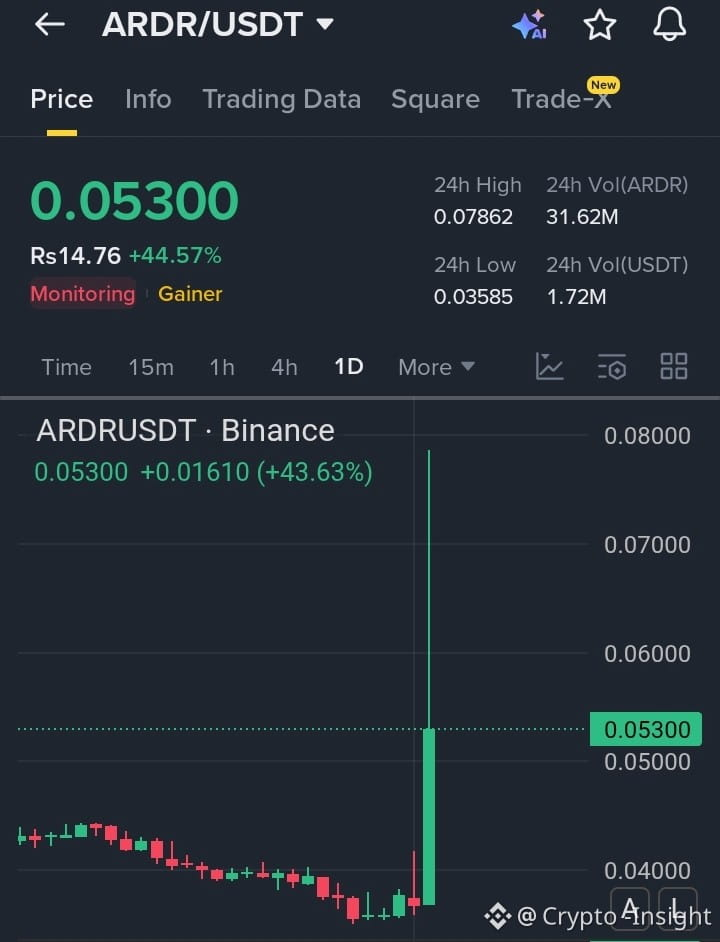The width and height of the screenshot is (720, 942).
Task: Select the 15m interval
Action: 151,367
